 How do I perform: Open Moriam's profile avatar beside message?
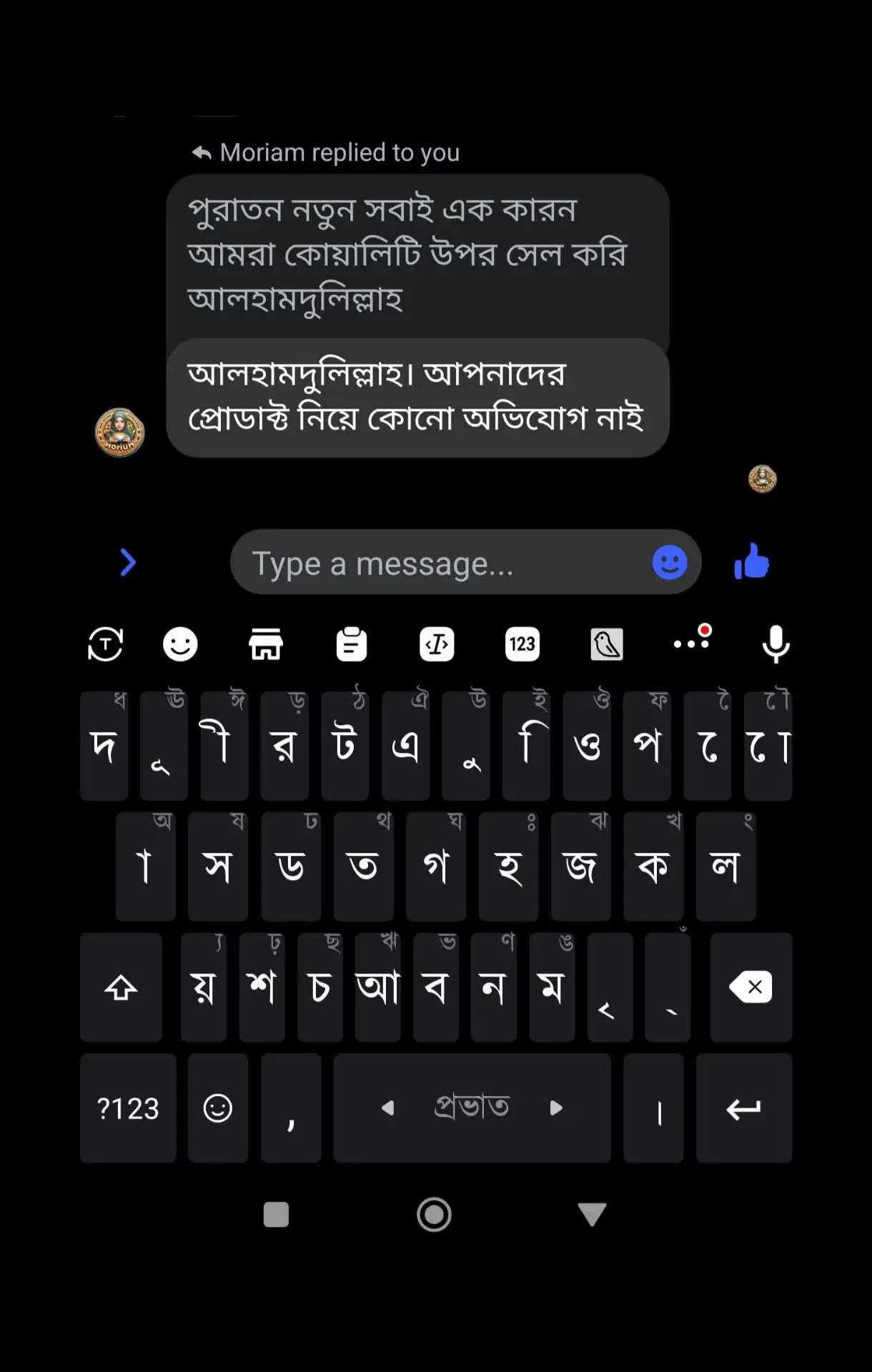click(119, 433)
